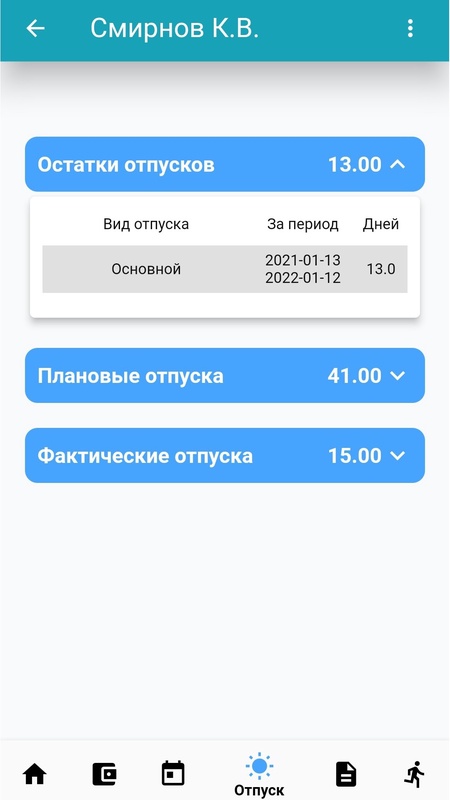The height and width of the screenshot is (800, 450).
Task: Open the wallet tab
Action: click(104, 774)
